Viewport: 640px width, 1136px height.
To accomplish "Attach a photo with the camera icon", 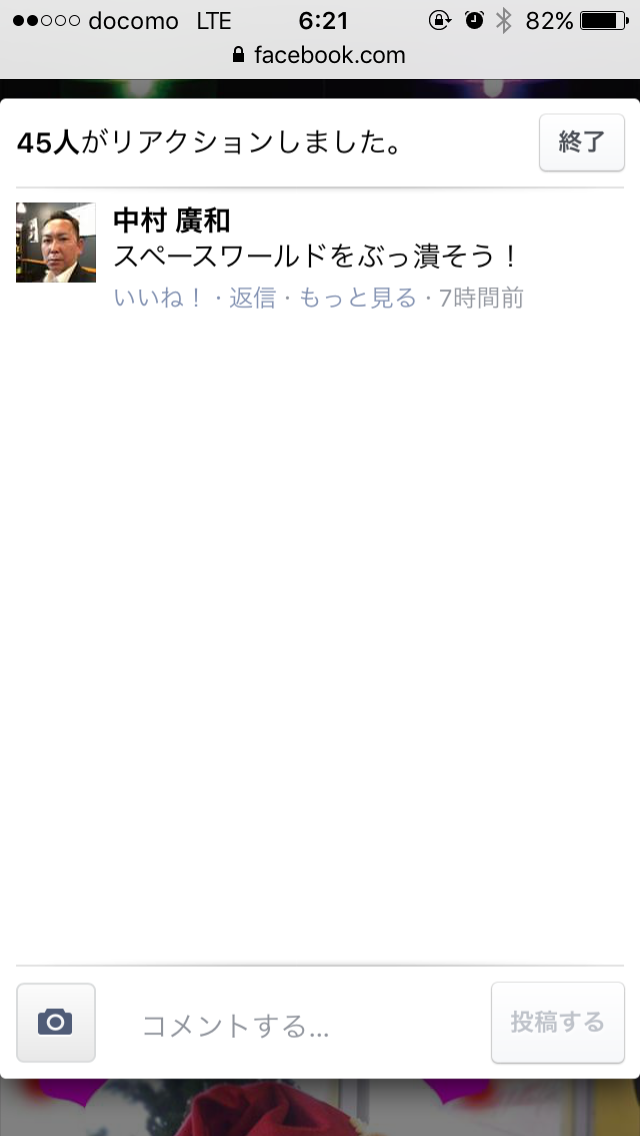I will (56, 1022).
